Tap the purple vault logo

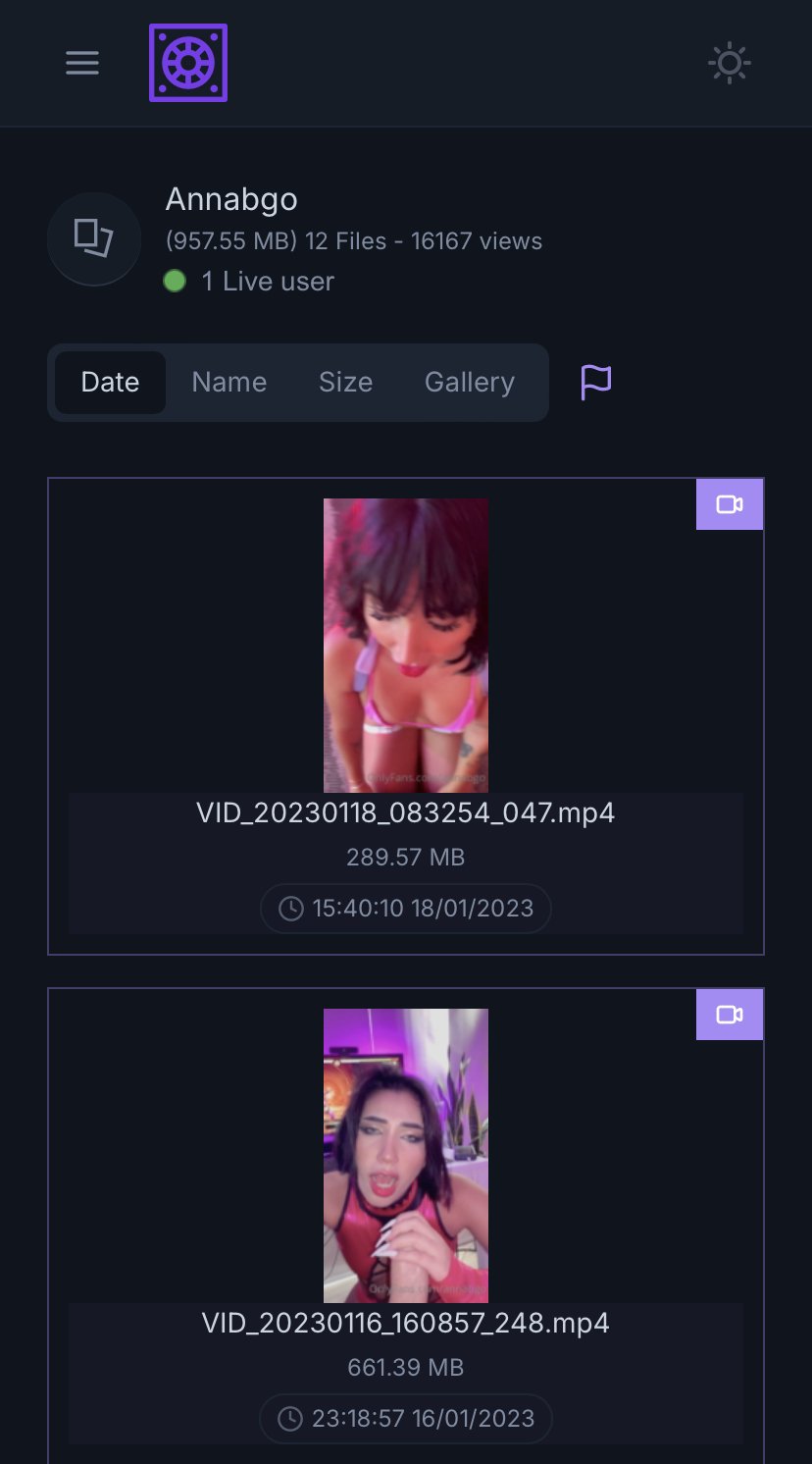(188, 64)
